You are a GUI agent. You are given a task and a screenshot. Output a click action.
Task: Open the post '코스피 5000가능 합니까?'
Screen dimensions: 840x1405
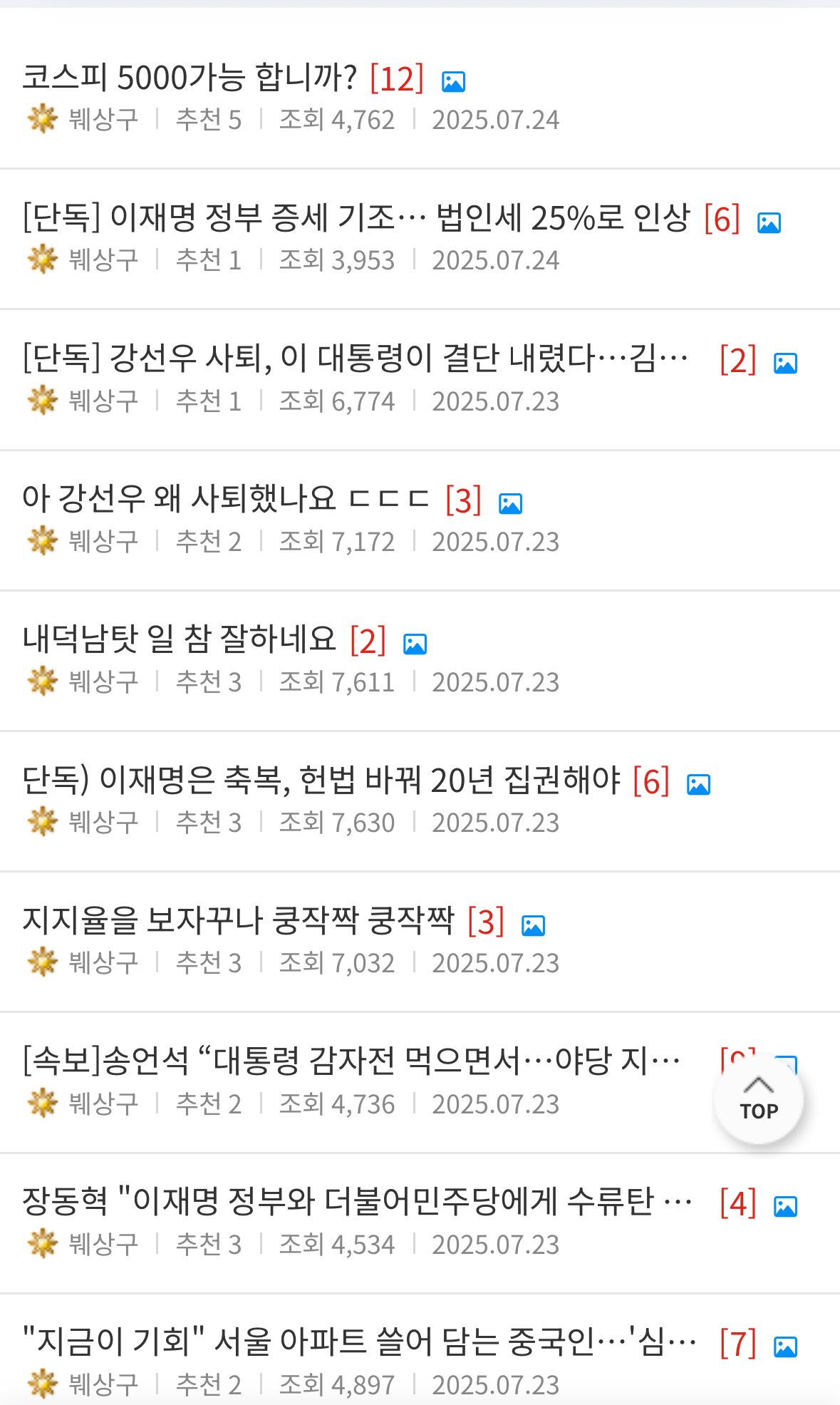(189, 77)
